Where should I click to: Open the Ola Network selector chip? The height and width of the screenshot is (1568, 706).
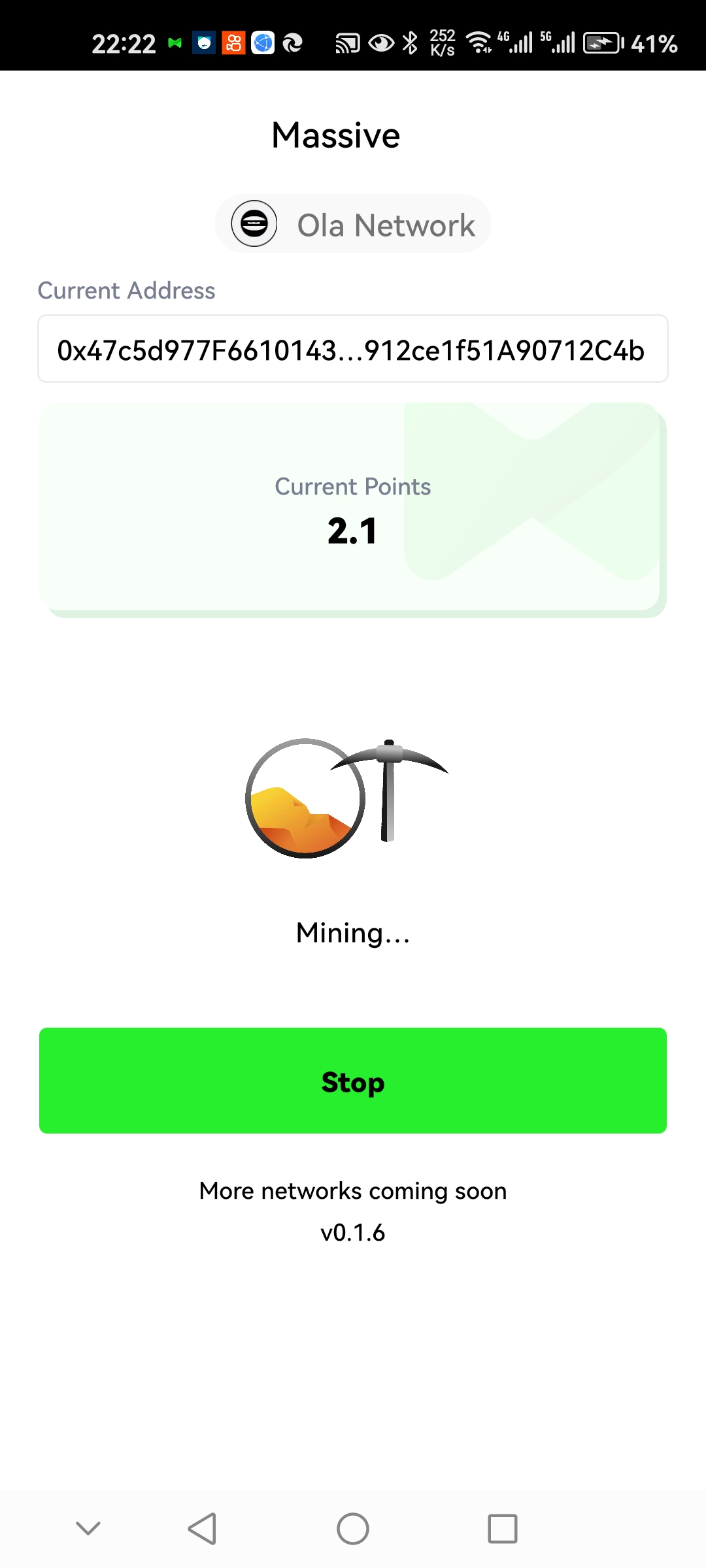[x=353, y=224]
